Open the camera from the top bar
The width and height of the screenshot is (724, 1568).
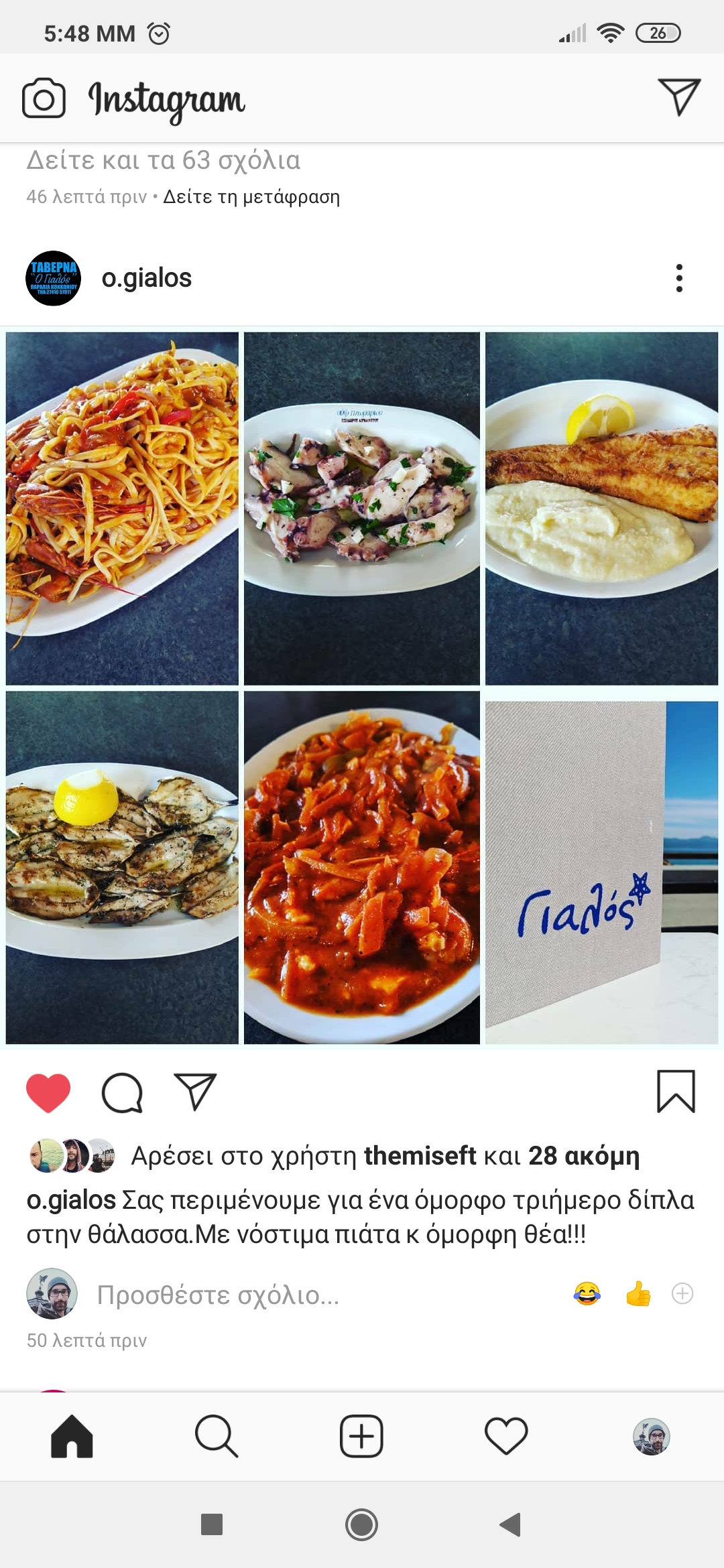tap(44, 99)
